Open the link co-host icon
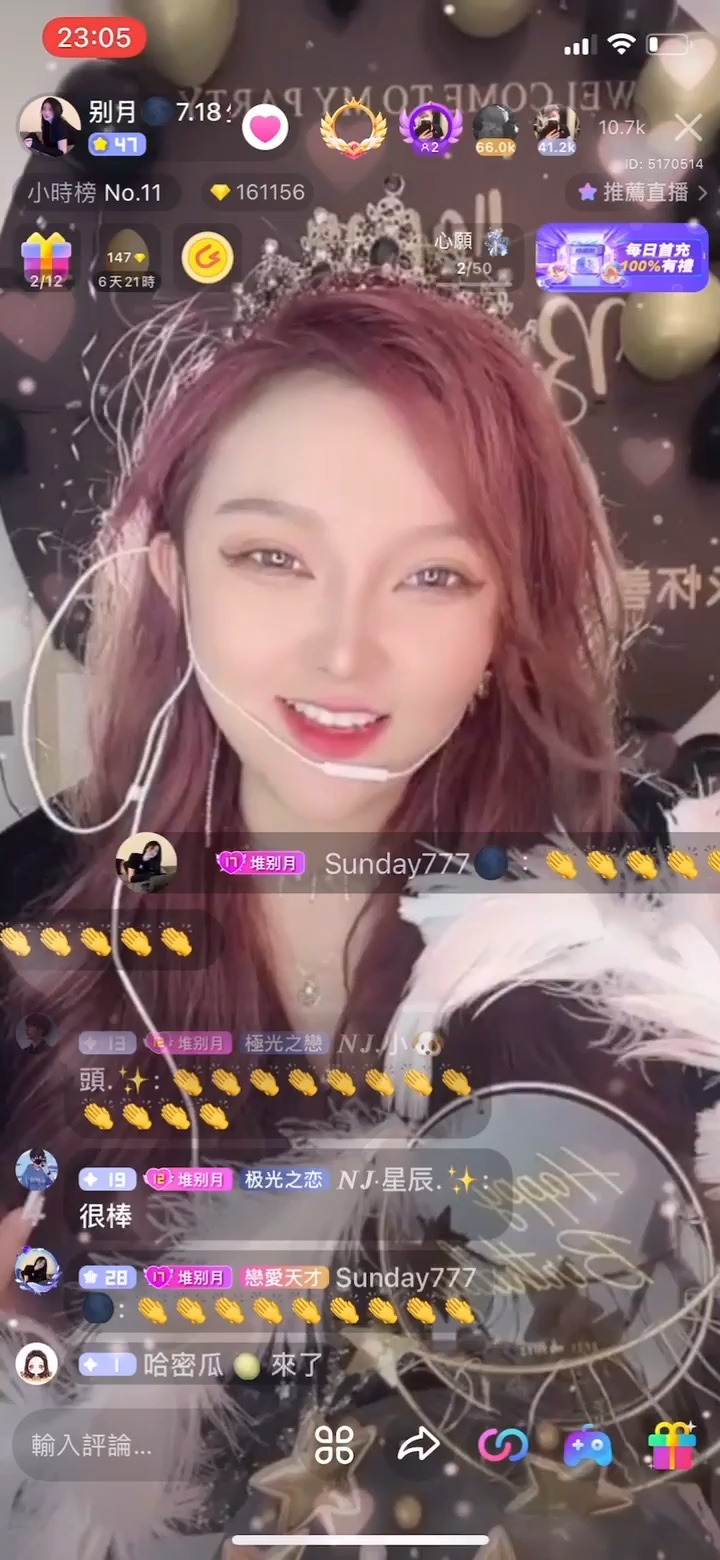 click(503, 1445)
